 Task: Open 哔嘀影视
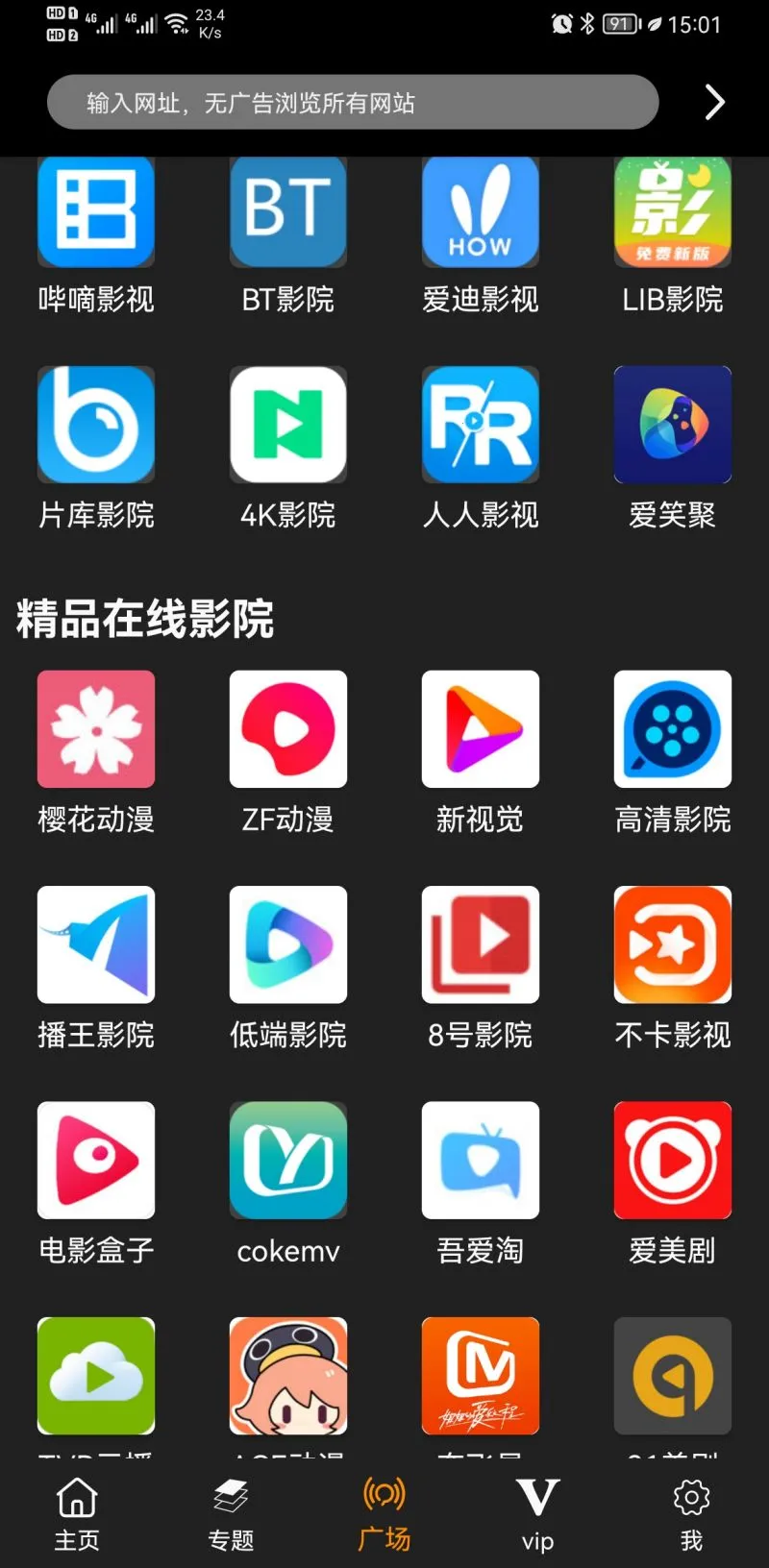[96, 213]
